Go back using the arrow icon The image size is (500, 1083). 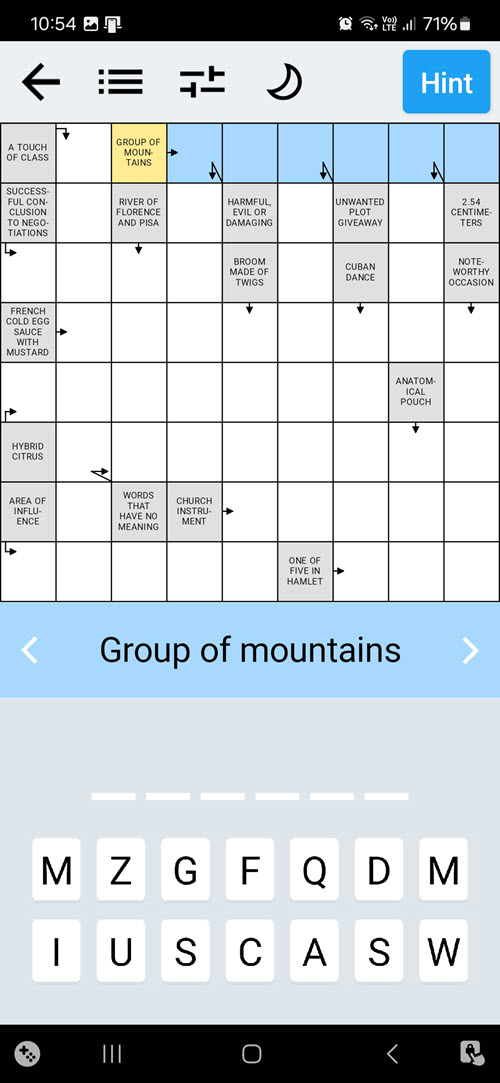pyautogui.click(x=41, y=82)
